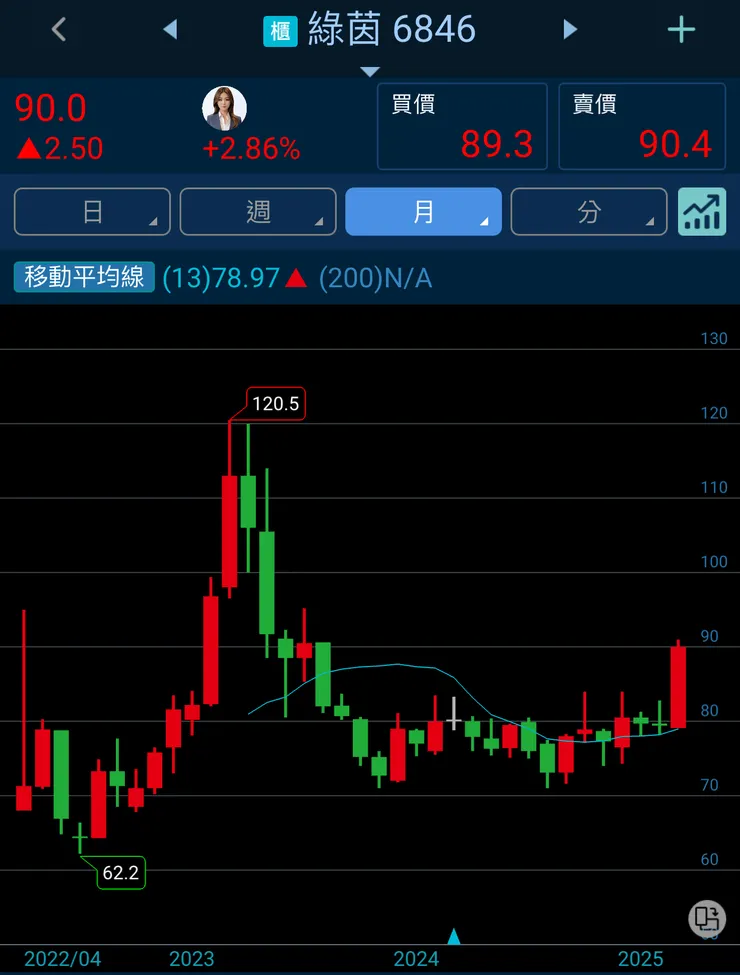Viewport: 740px width, 975px height.
Task: Tap the 賣價 90.4 box
Action: click(641, 127)
